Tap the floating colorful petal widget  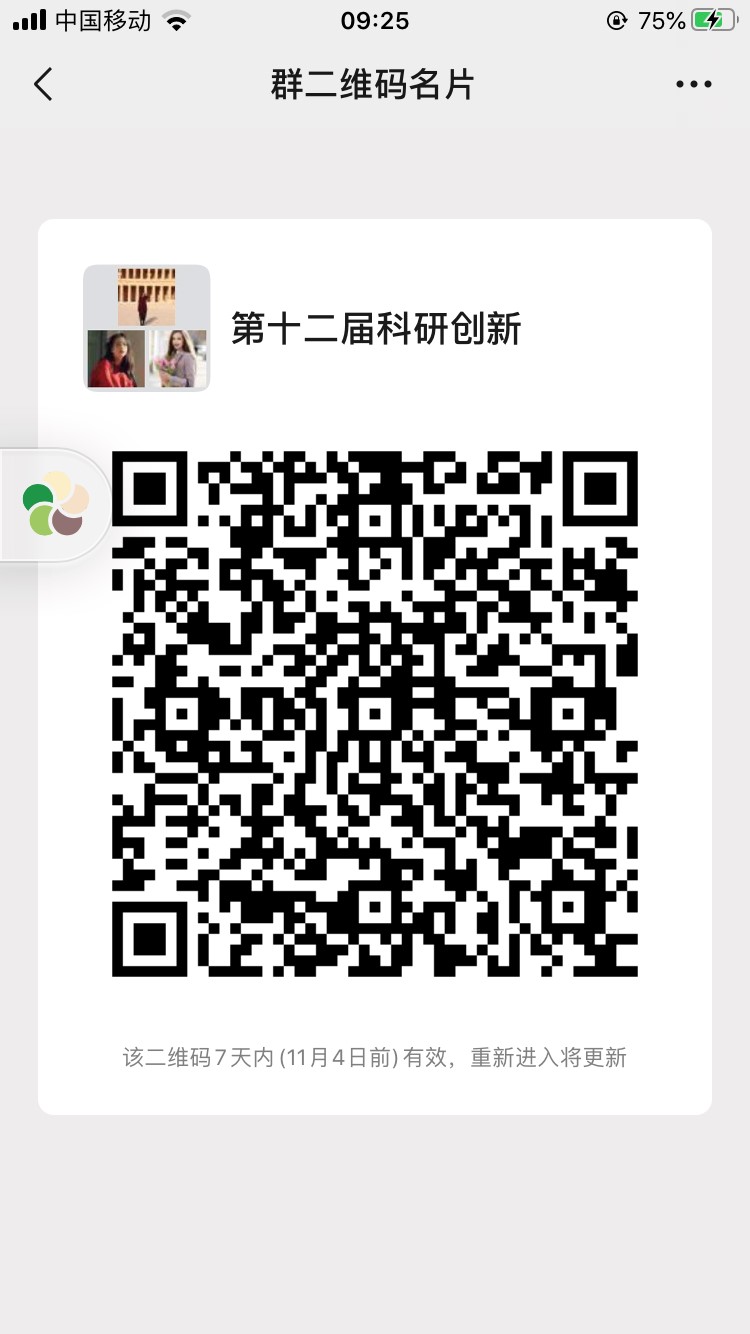[x=56, y=503]
